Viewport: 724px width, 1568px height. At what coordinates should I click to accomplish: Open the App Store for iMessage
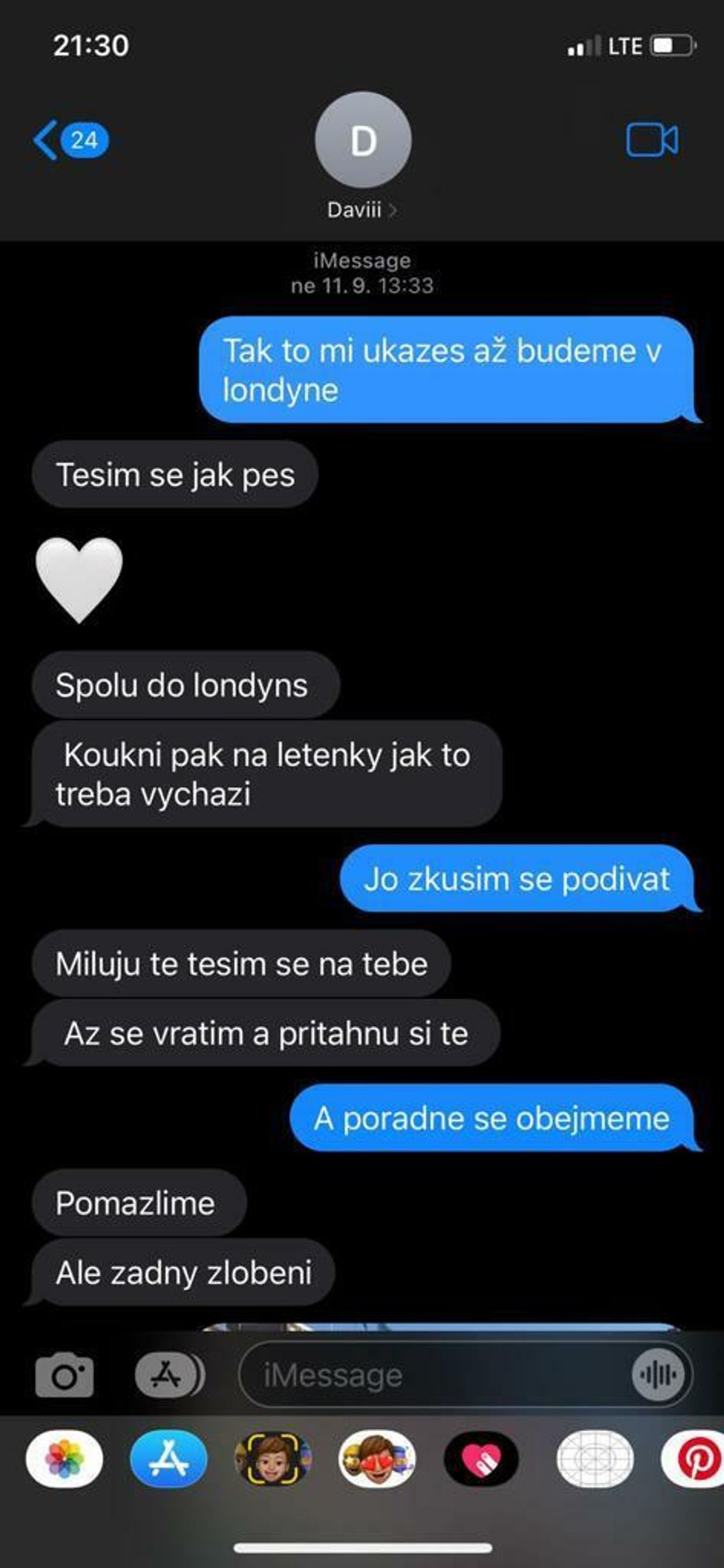(x=169, y=1459)
